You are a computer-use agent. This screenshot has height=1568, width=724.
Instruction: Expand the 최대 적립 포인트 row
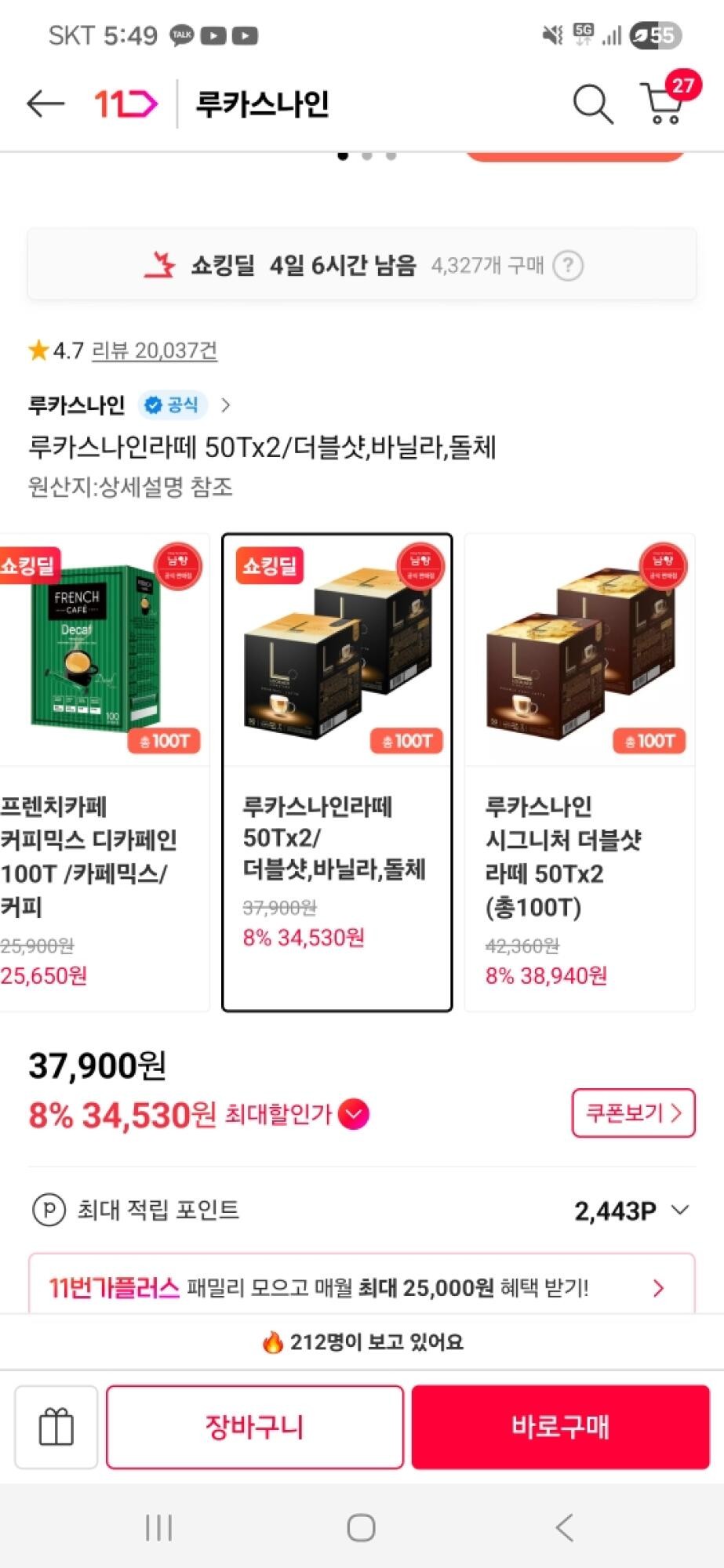click(x=679, y=1210)
